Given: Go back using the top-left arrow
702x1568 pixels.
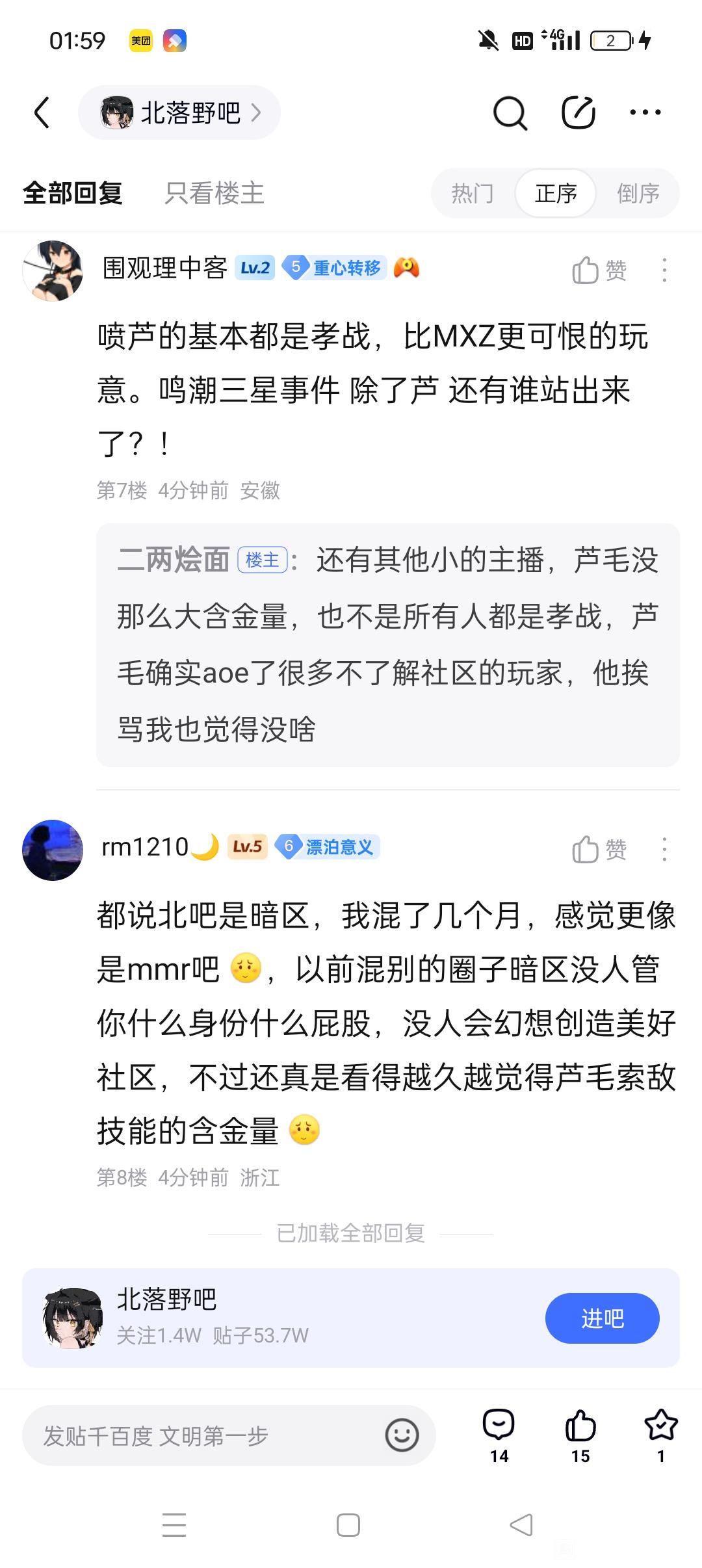Looking at the screenshot, I should (42, 112).
